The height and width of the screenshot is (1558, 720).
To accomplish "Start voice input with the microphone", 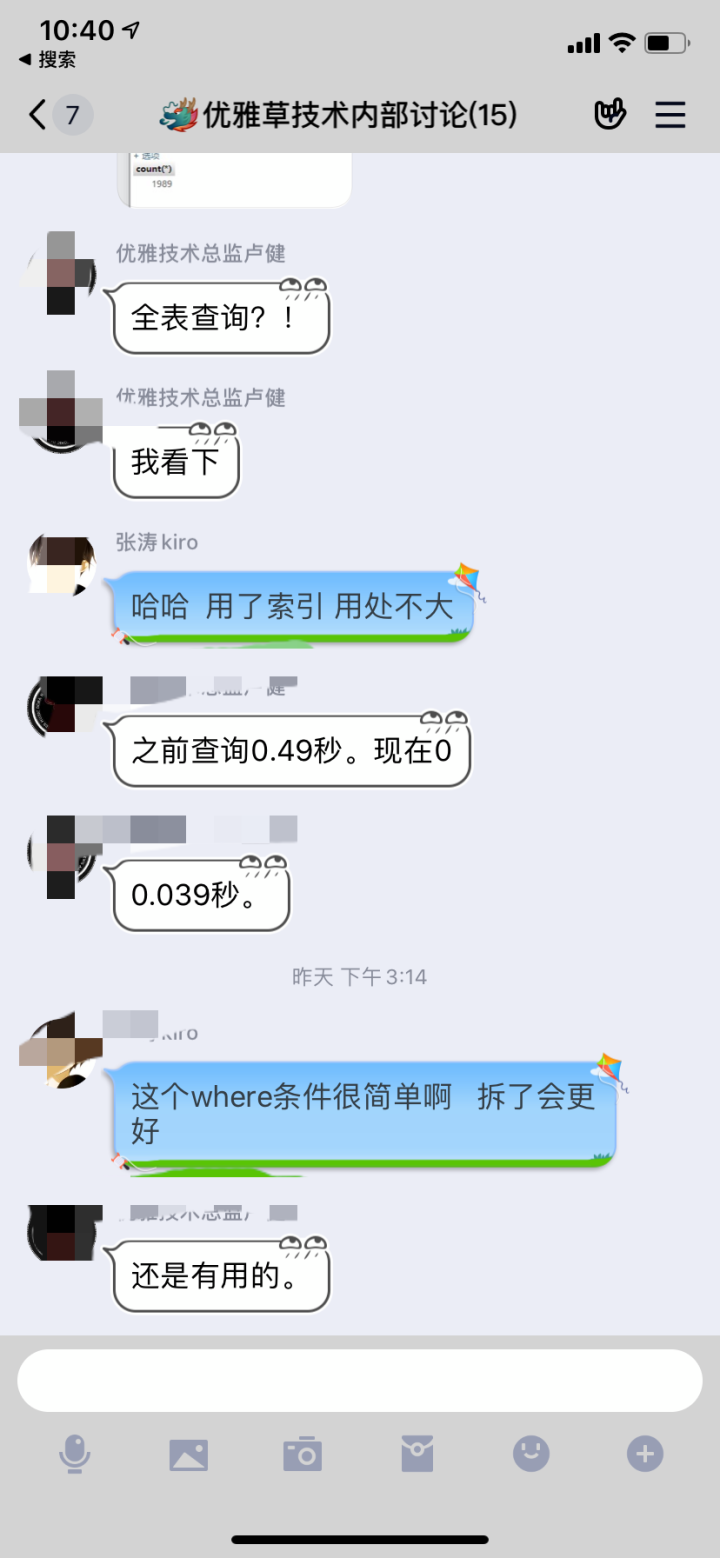I will tap(74, 1454).
